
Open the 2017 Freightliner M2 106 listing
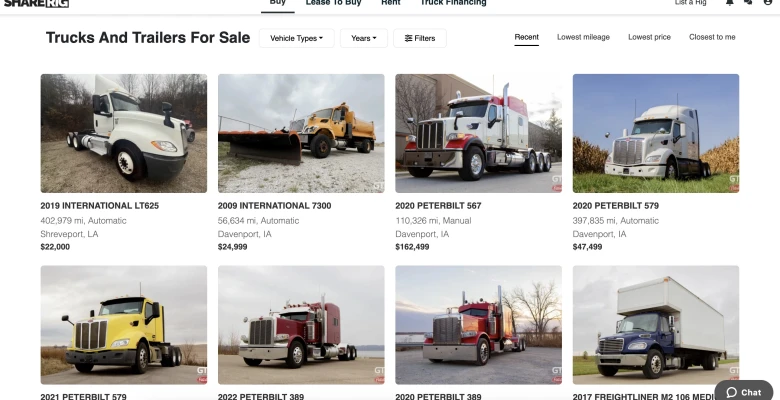coord(655,320)
